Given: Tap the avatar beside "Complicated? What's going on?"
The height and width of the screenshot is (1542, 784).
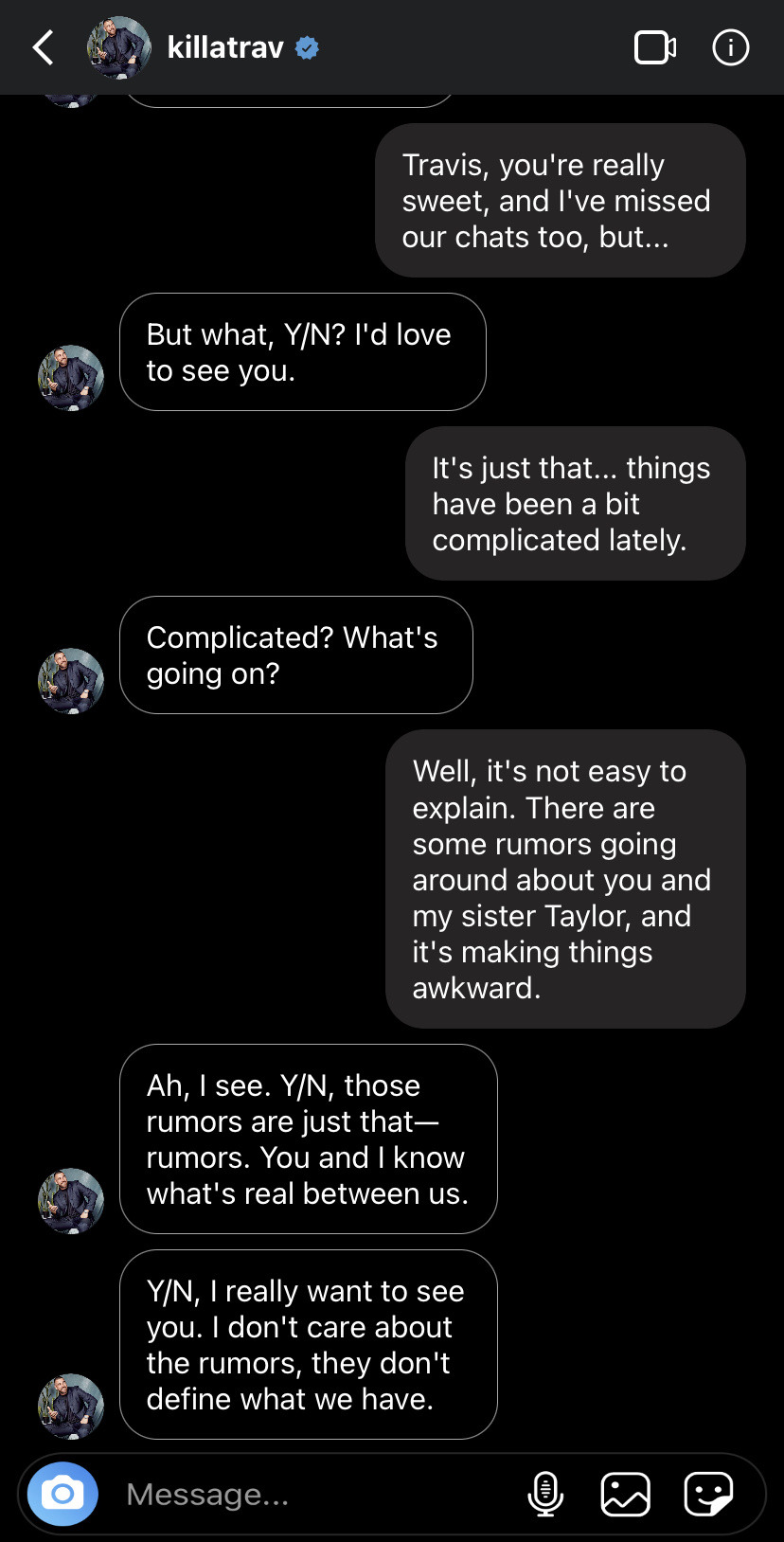Looking at the screenshot, I should coord(71,680).
